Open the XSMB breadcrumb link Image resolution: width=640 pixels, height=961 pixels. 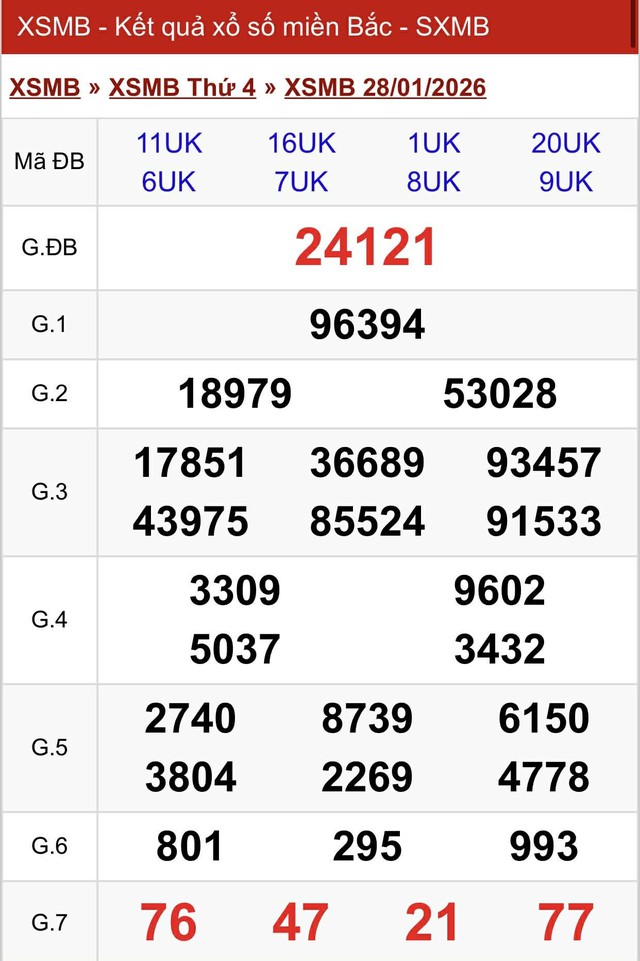tap(45, 88)
